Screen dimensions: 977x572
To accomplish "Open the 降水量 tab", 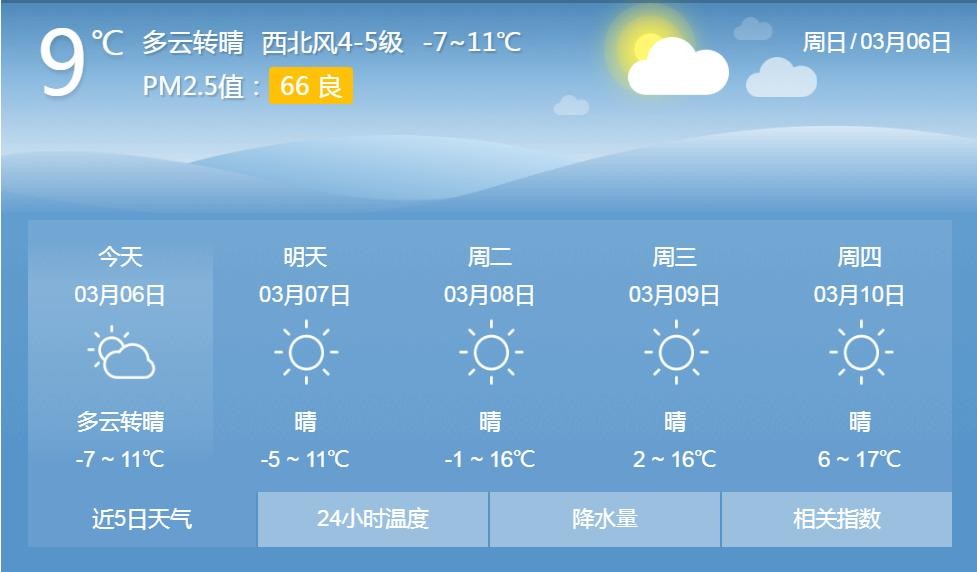I will (x=605, y=519).
